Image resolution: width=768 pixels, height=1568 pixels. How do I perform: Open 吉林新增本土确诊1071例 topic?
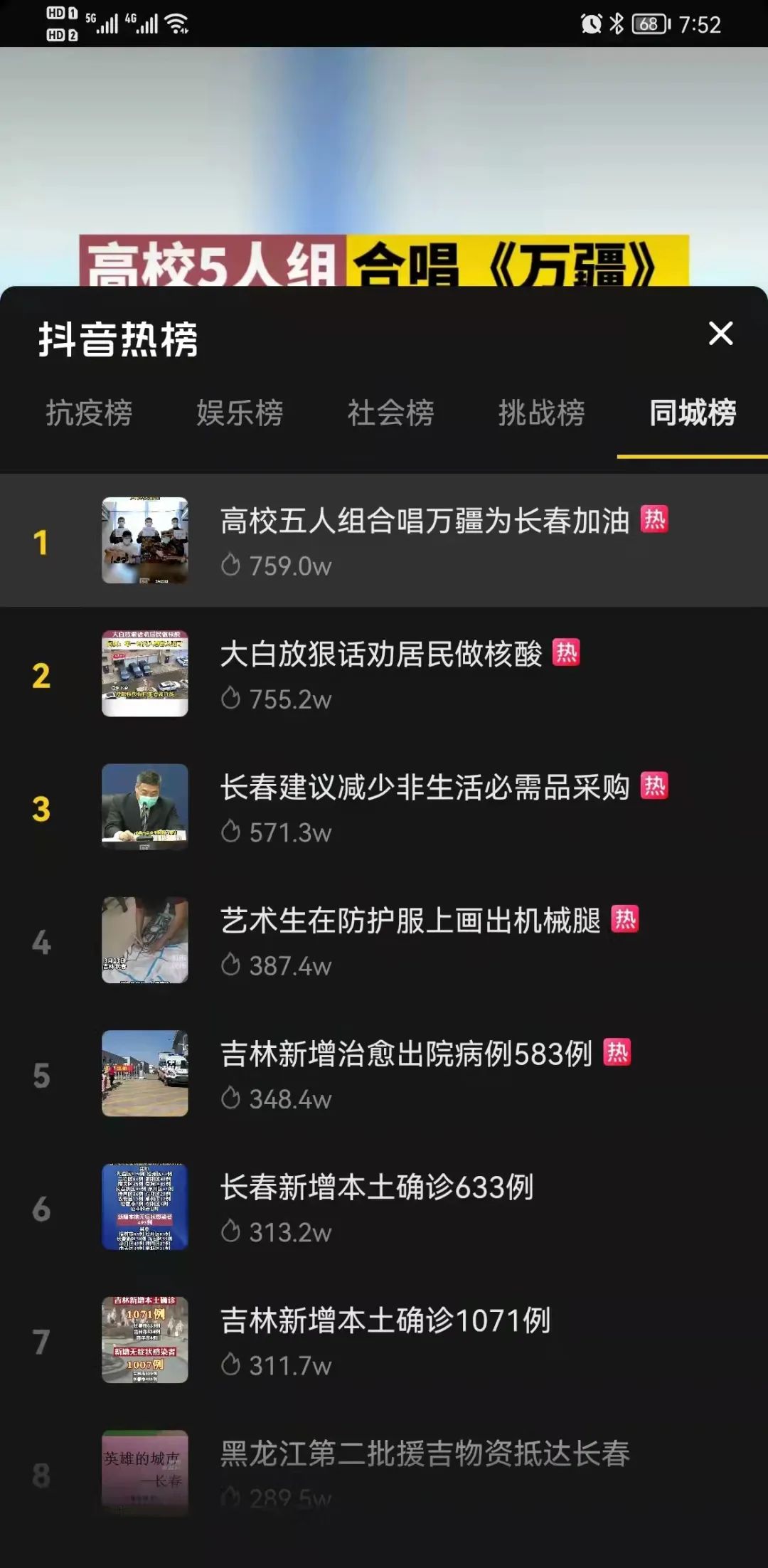(385, 1320)
